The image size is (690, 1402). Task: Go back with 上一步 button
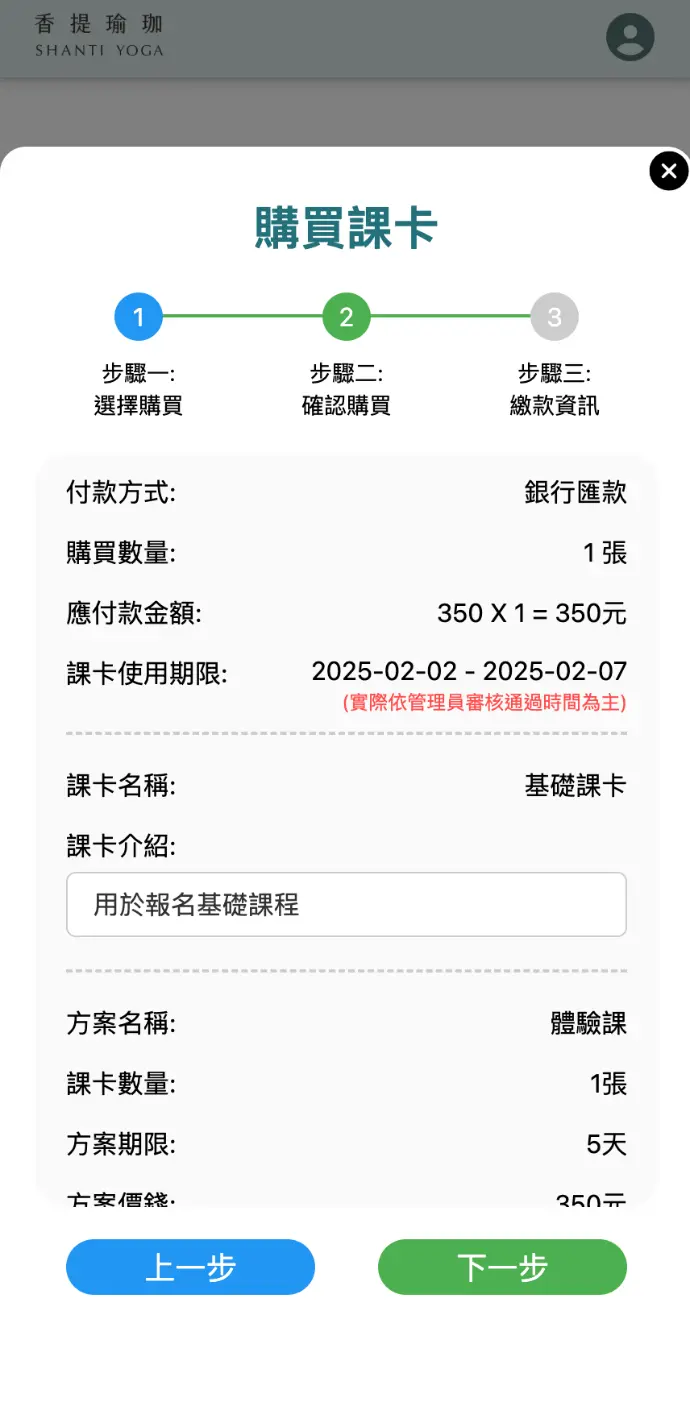190,1267
